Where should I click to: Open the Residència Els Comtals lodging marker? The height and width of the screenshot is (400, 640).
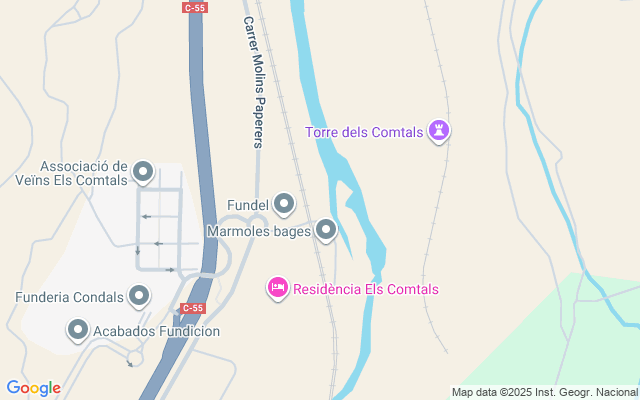tap(278, 288)
